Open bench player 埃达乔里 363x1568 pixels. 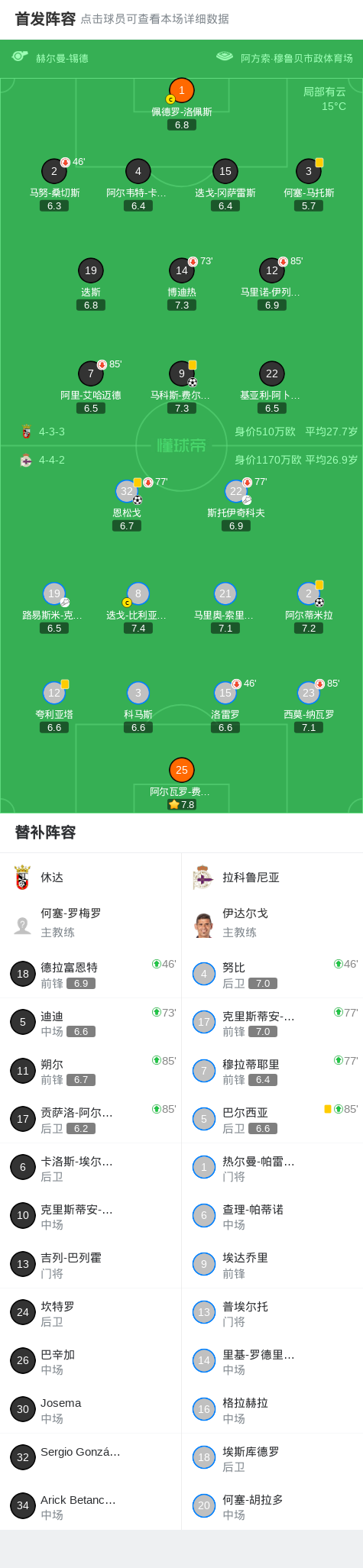(x=272, y=1263)
